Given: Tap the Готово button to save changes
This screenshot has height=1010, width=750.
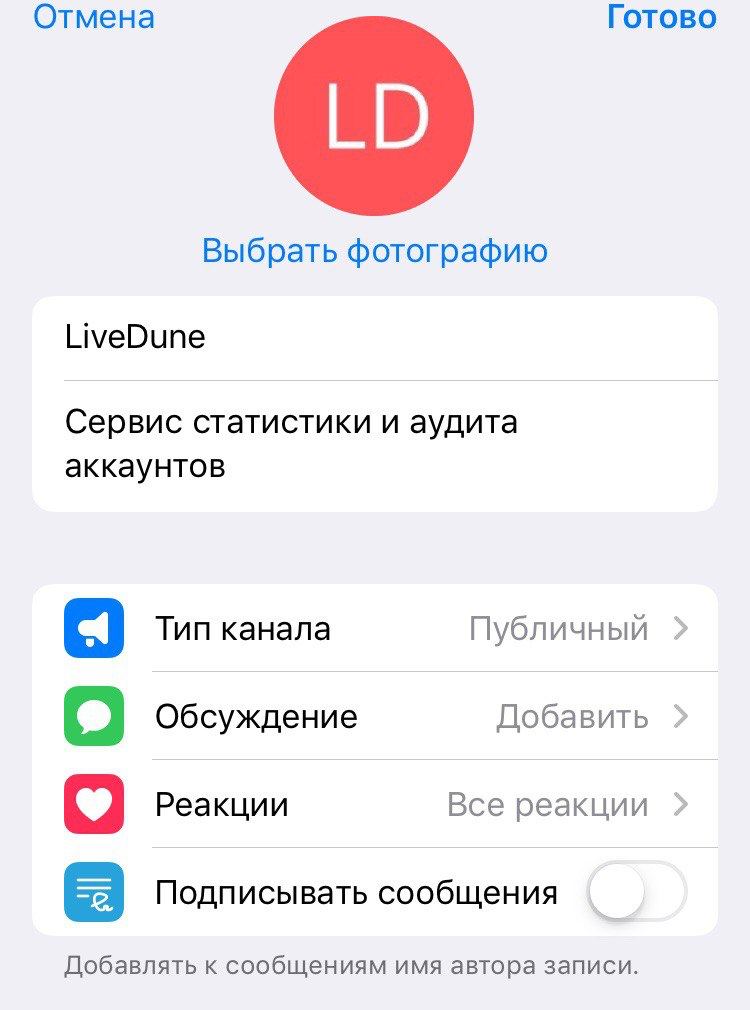Looking at the screenshot, I should pyautogui.click(x=662, y=18).
